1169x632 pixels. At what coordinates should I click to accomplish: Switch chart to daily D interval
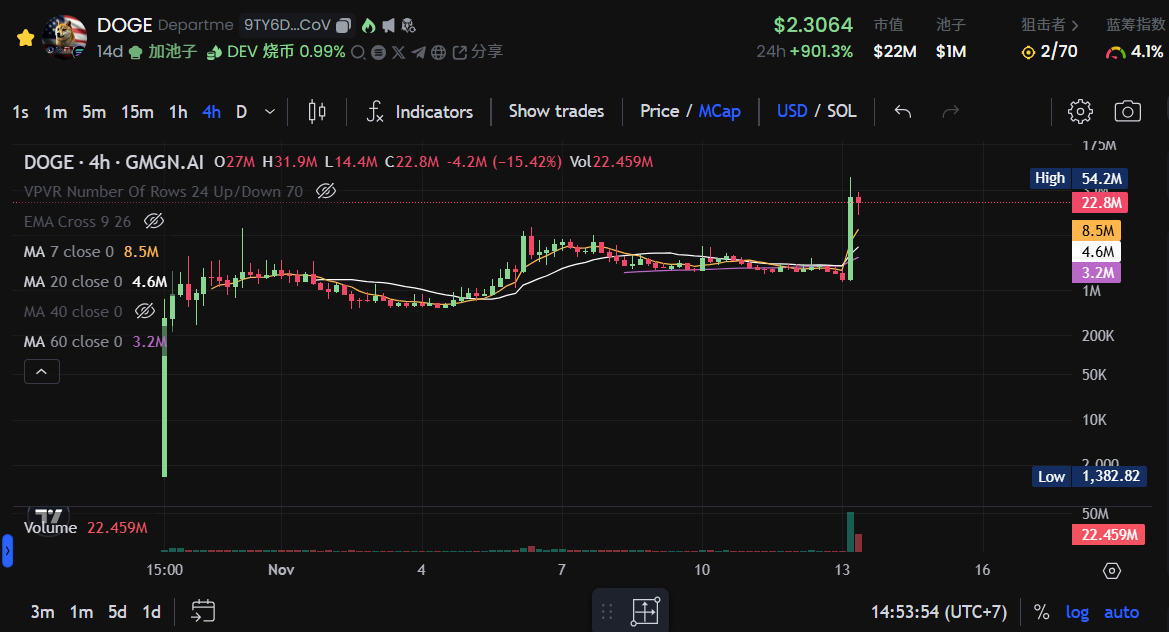pos(241,112)
